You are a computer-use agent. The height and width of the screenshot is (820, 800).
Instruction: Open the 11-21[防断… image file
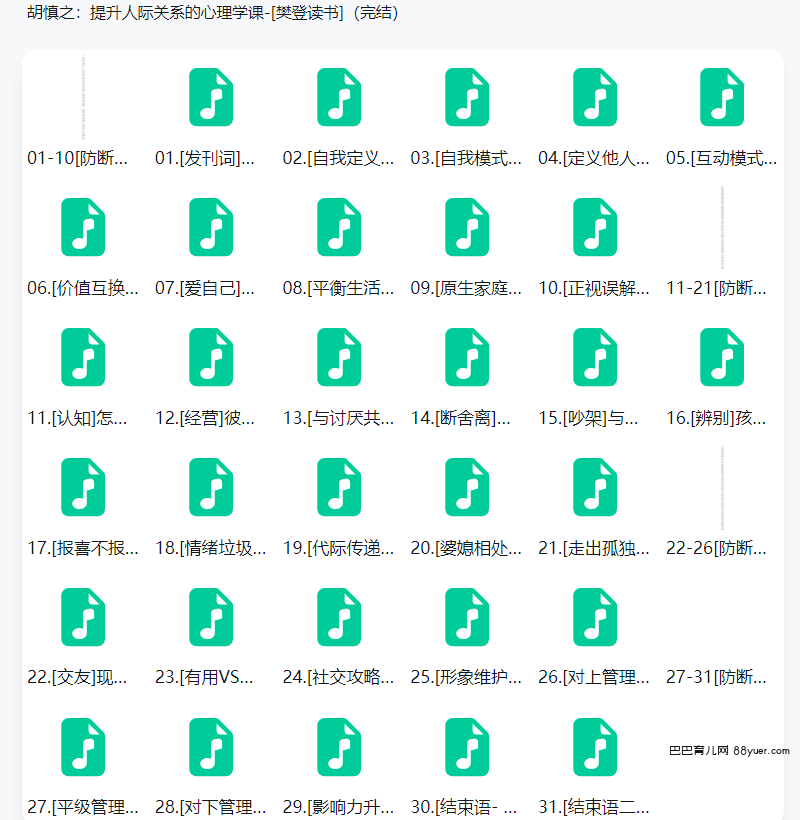[x=722, y=228]
